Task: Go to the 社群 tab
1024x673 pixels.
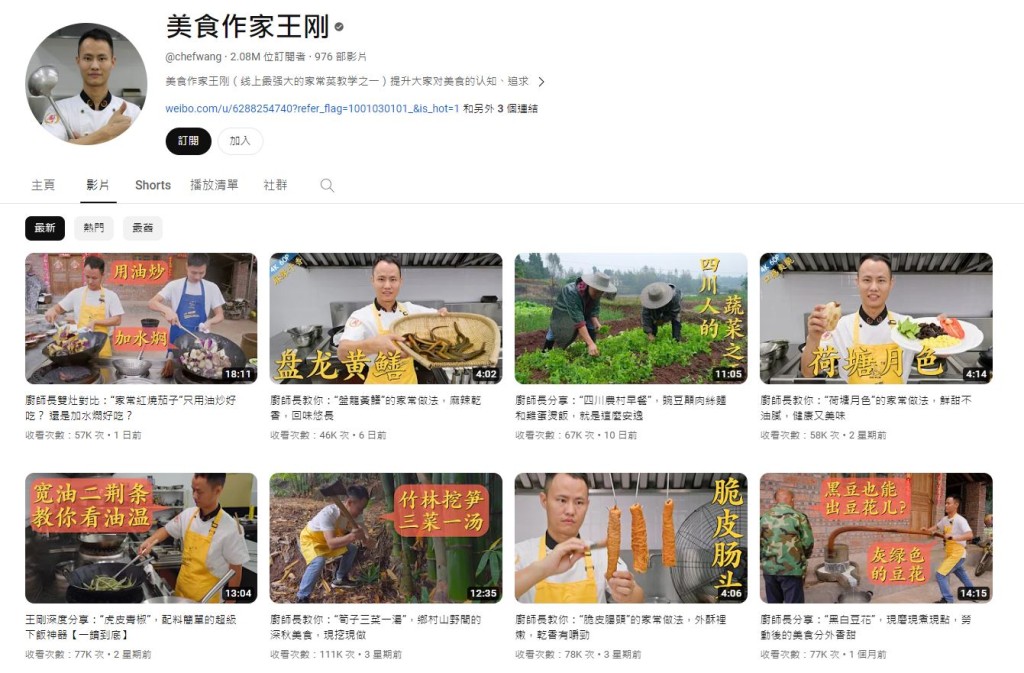Action: click(275, 185)
